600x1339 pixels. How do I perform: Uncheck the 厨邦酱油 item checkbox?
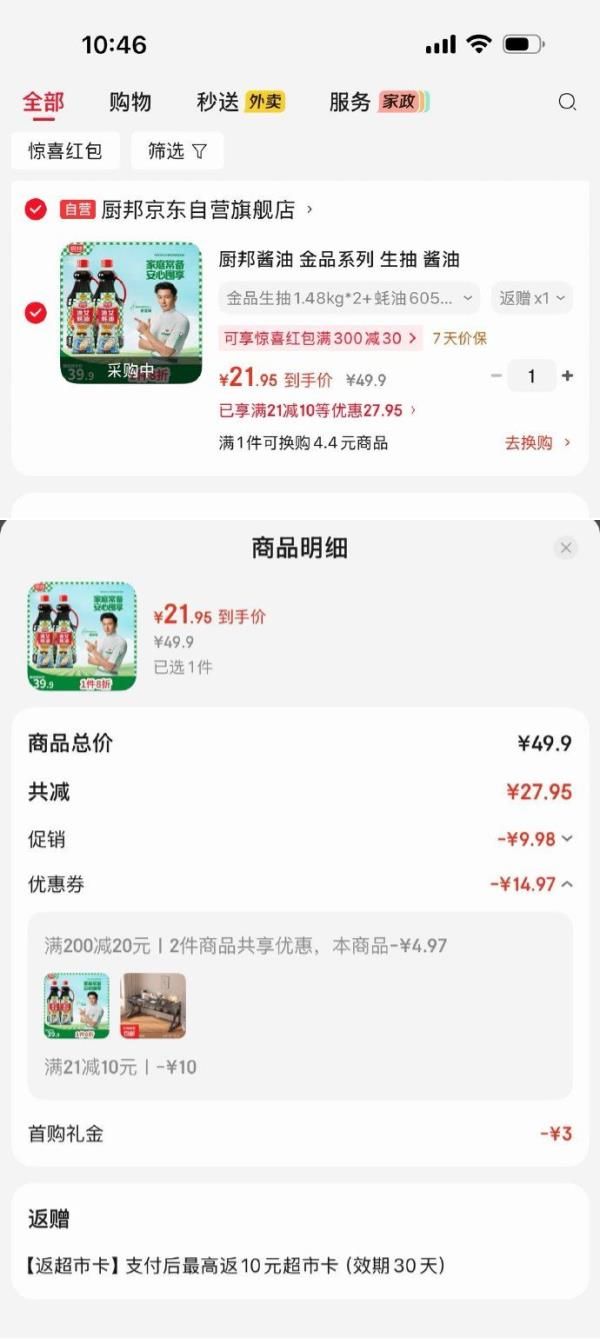tap(36, 313)
